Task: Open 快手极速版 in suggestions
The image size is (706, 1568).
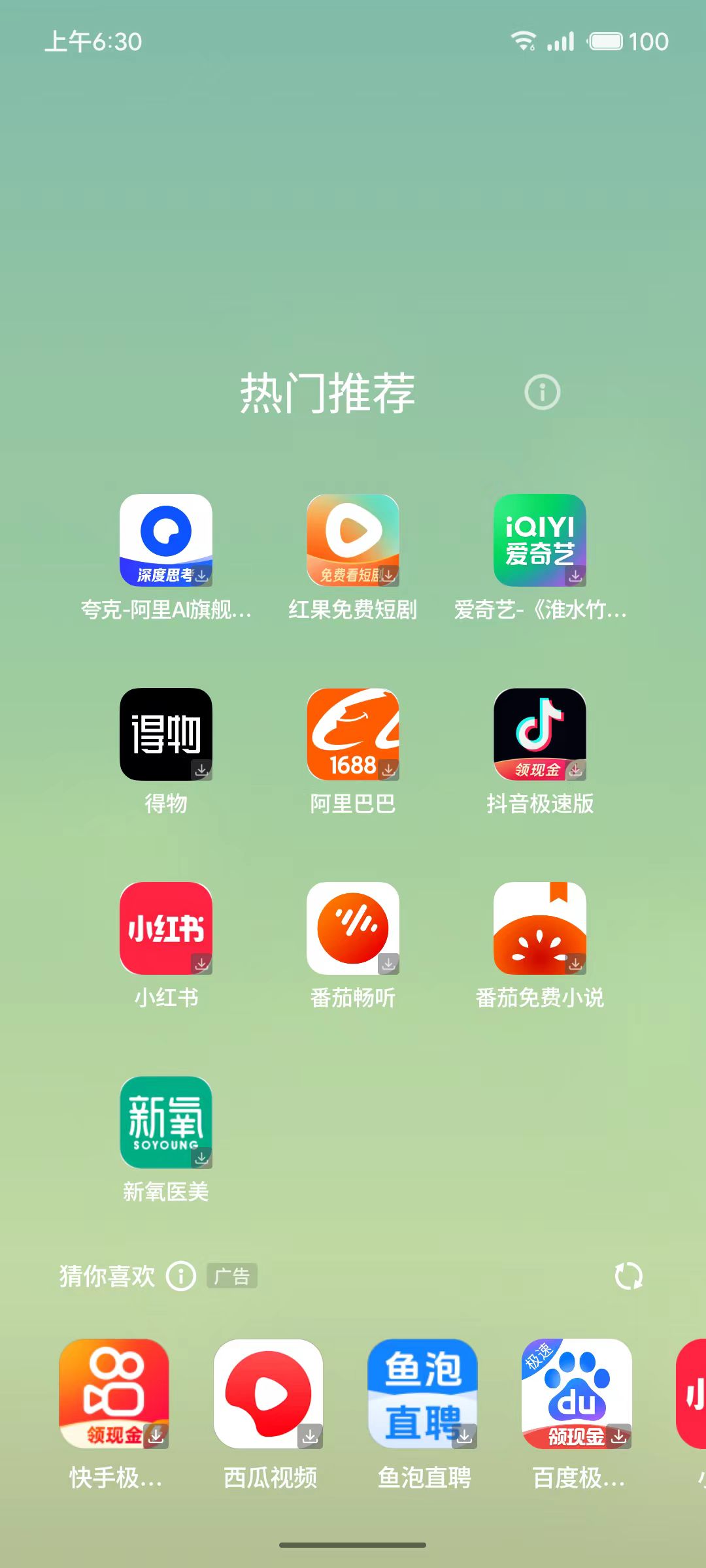Action: click(114, 1394)
